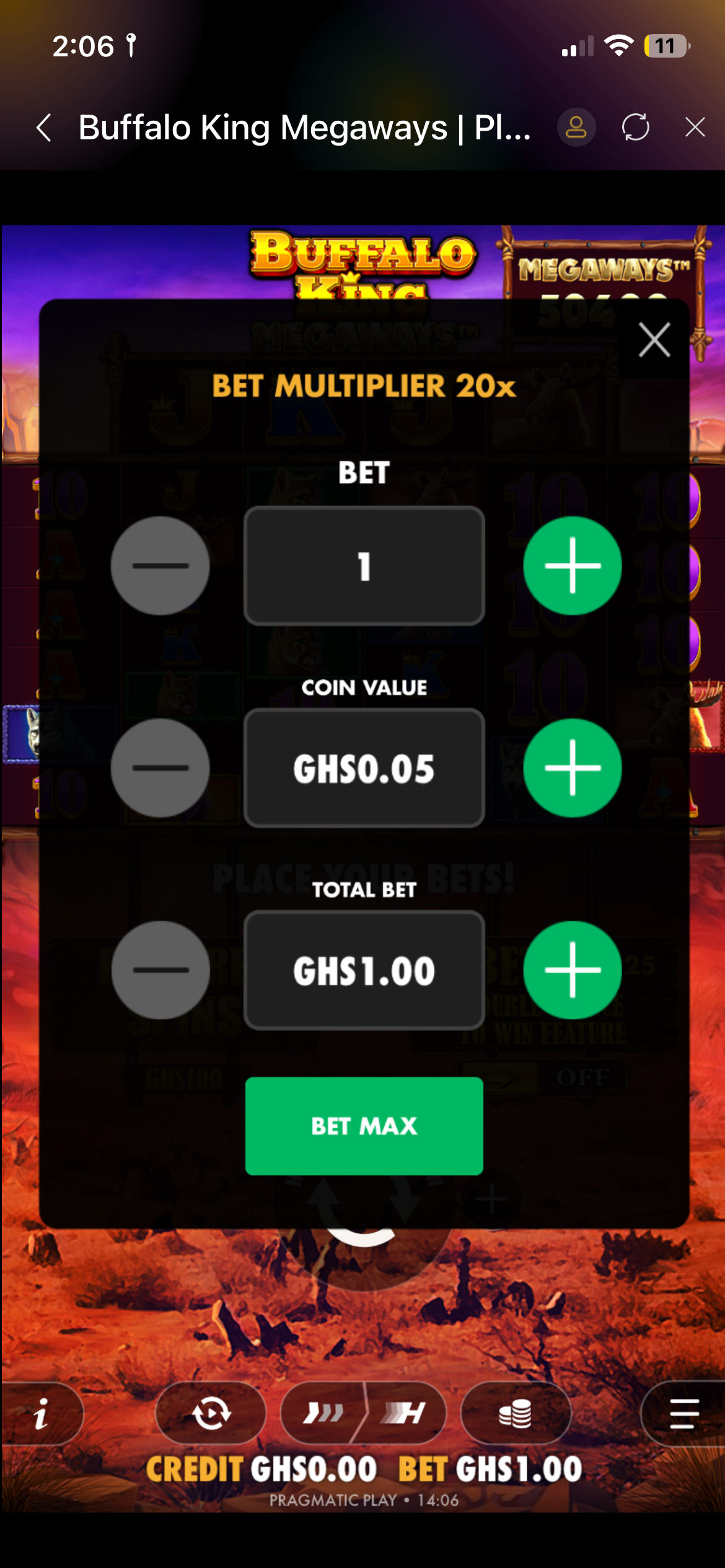Image resolution: width=725 pixels, height=1568 pixels.
Task: Dismiss the bet multiplier dialog
Action: pyautogui.click(x=654, y=340)
